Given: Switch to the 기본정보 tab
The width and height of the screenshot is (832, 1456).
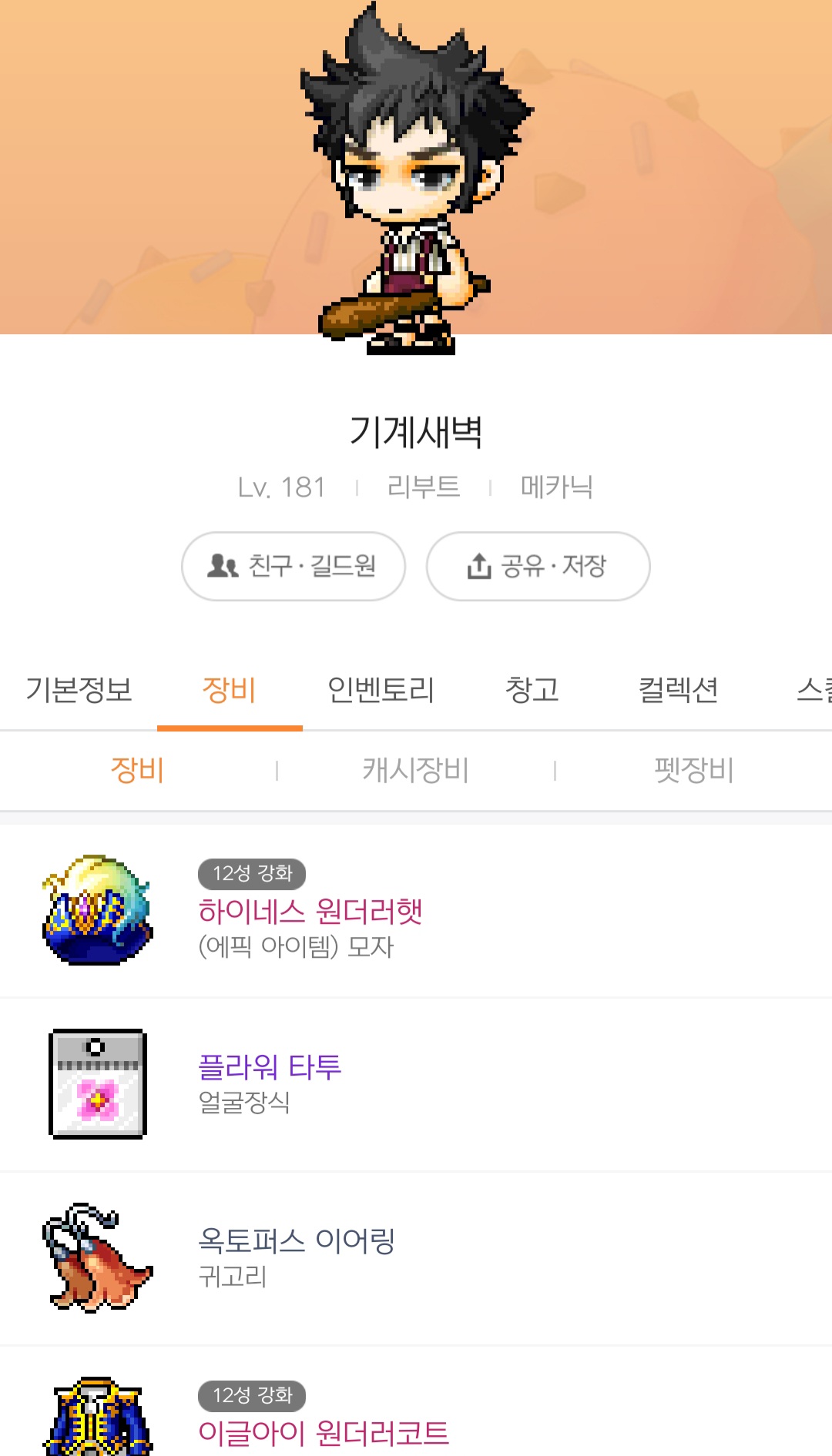Looking at the screenshot, I should click(79, 690).
